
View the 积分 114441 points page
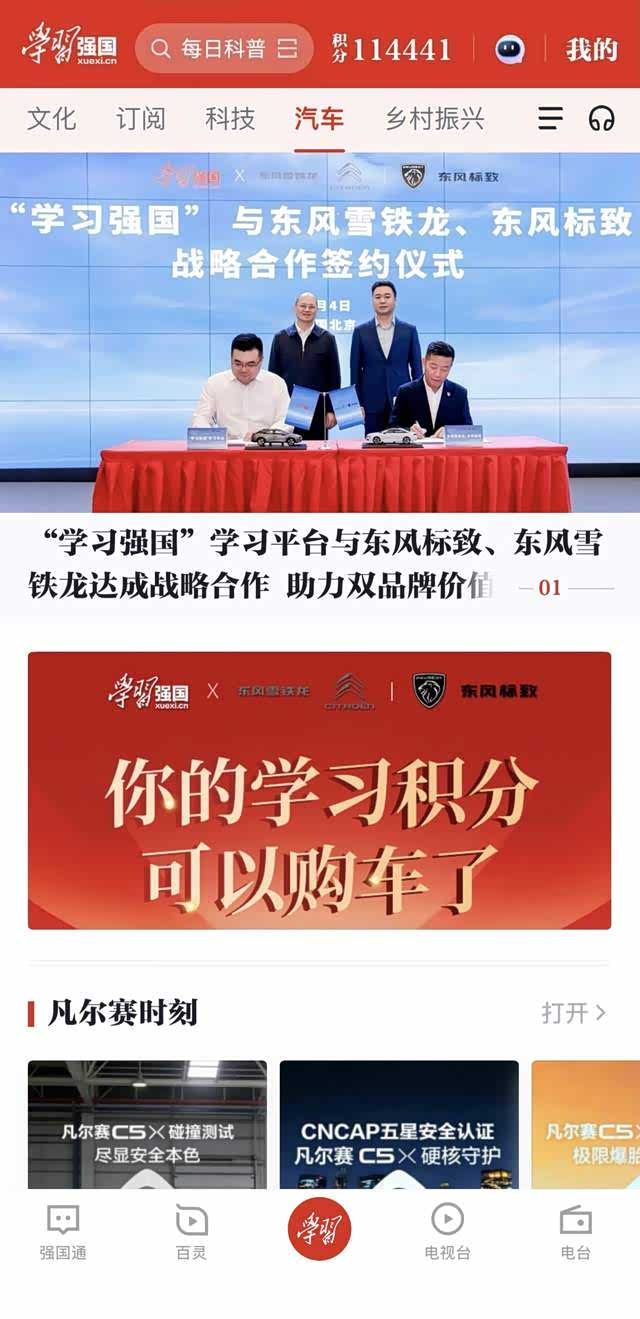392,48
